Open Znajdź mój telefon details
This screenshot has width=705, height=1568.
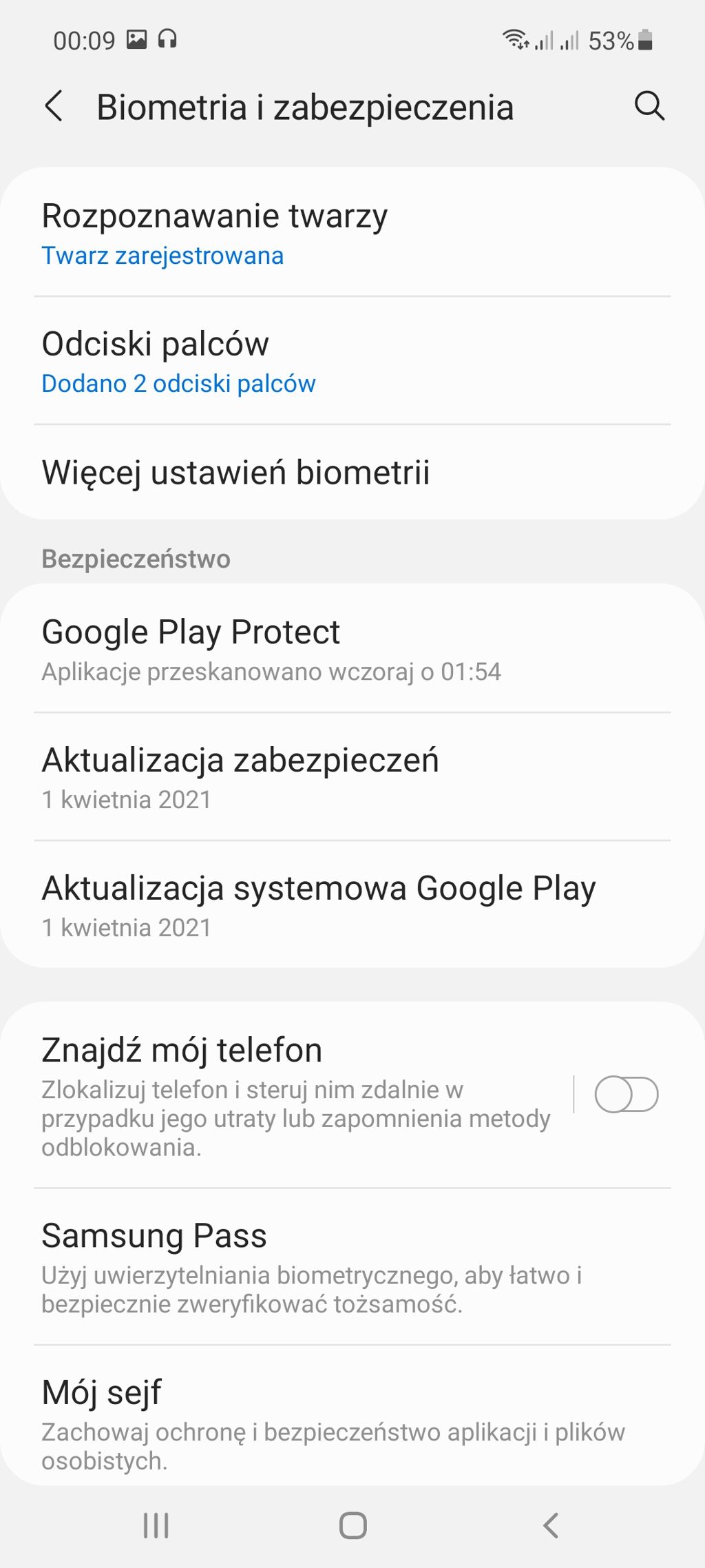click(296, 1097)
